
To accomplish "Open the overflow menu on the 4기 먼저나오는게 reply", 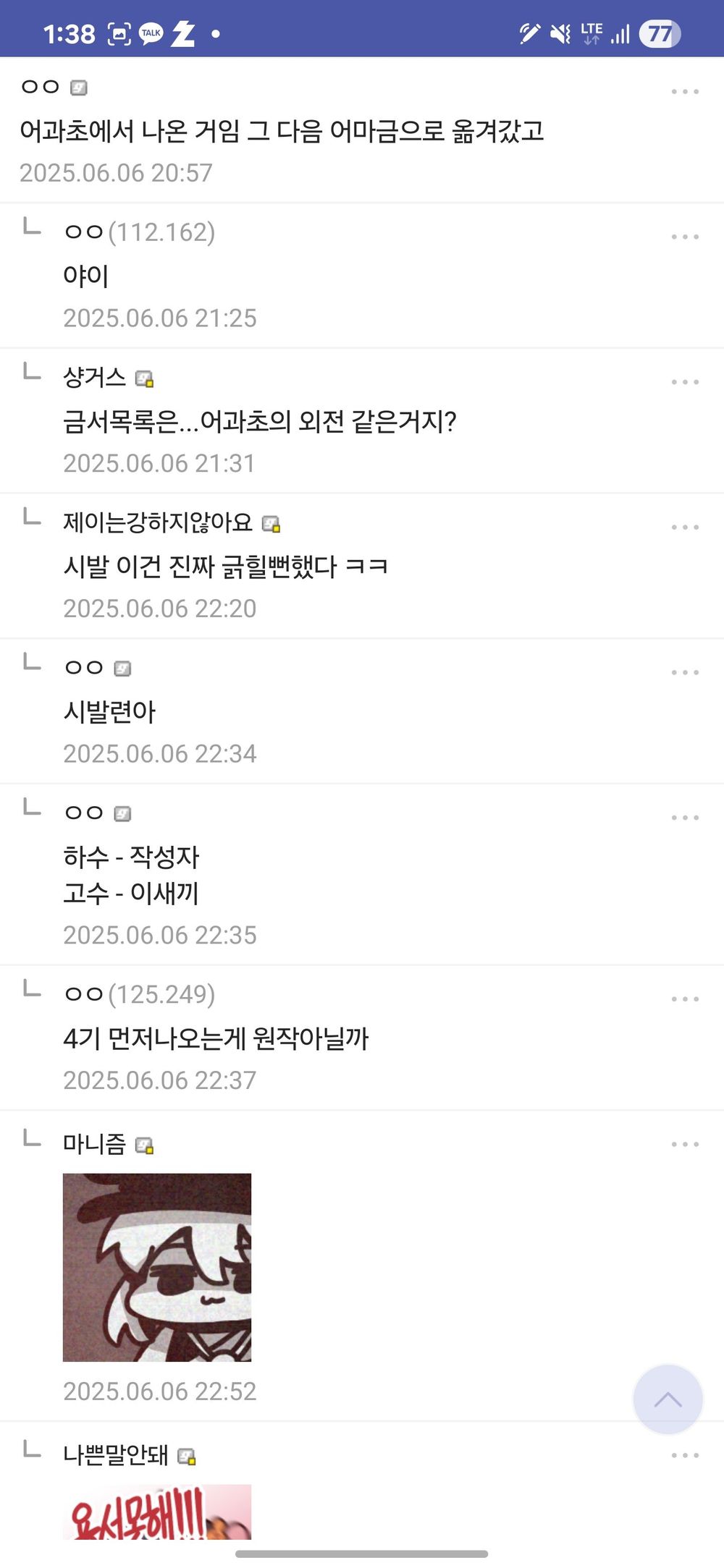I will [684, 999].
